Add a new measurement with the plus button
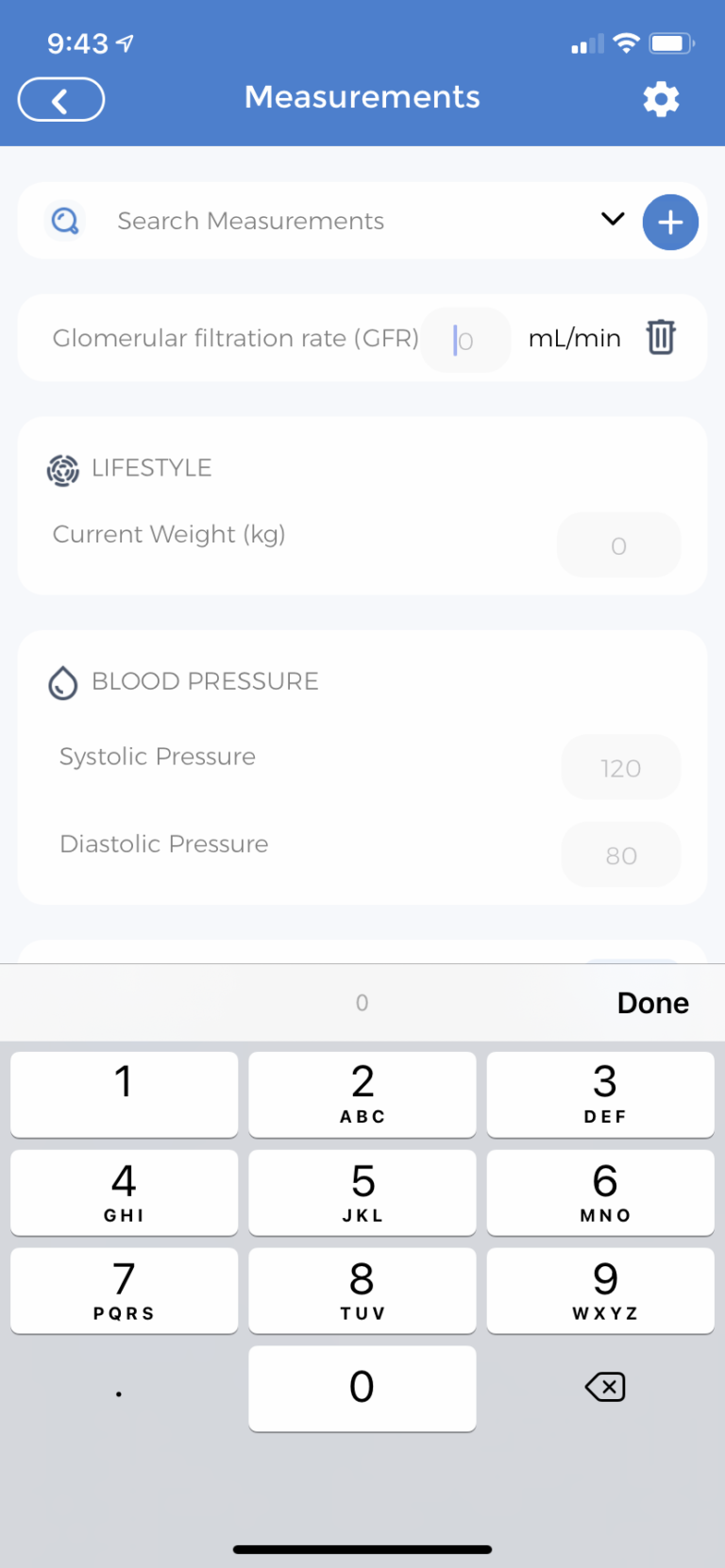Screen dimensions: 725x1568 pyautogui.click(x=670, y=222)
